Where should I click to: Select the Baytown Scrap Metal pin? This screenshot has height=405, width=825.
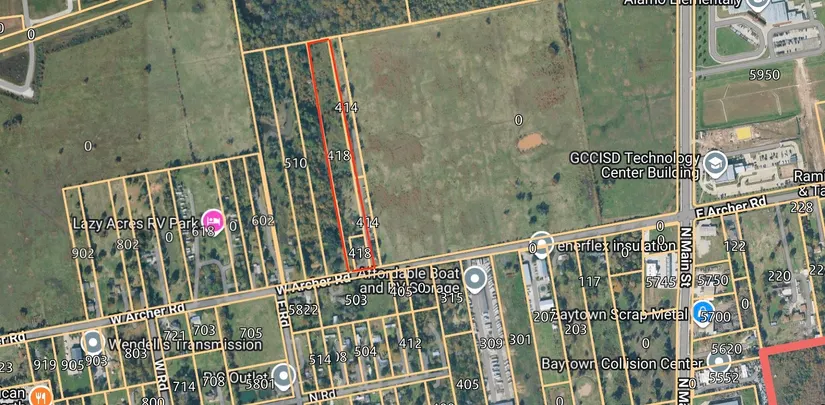[x=703, y=312]
